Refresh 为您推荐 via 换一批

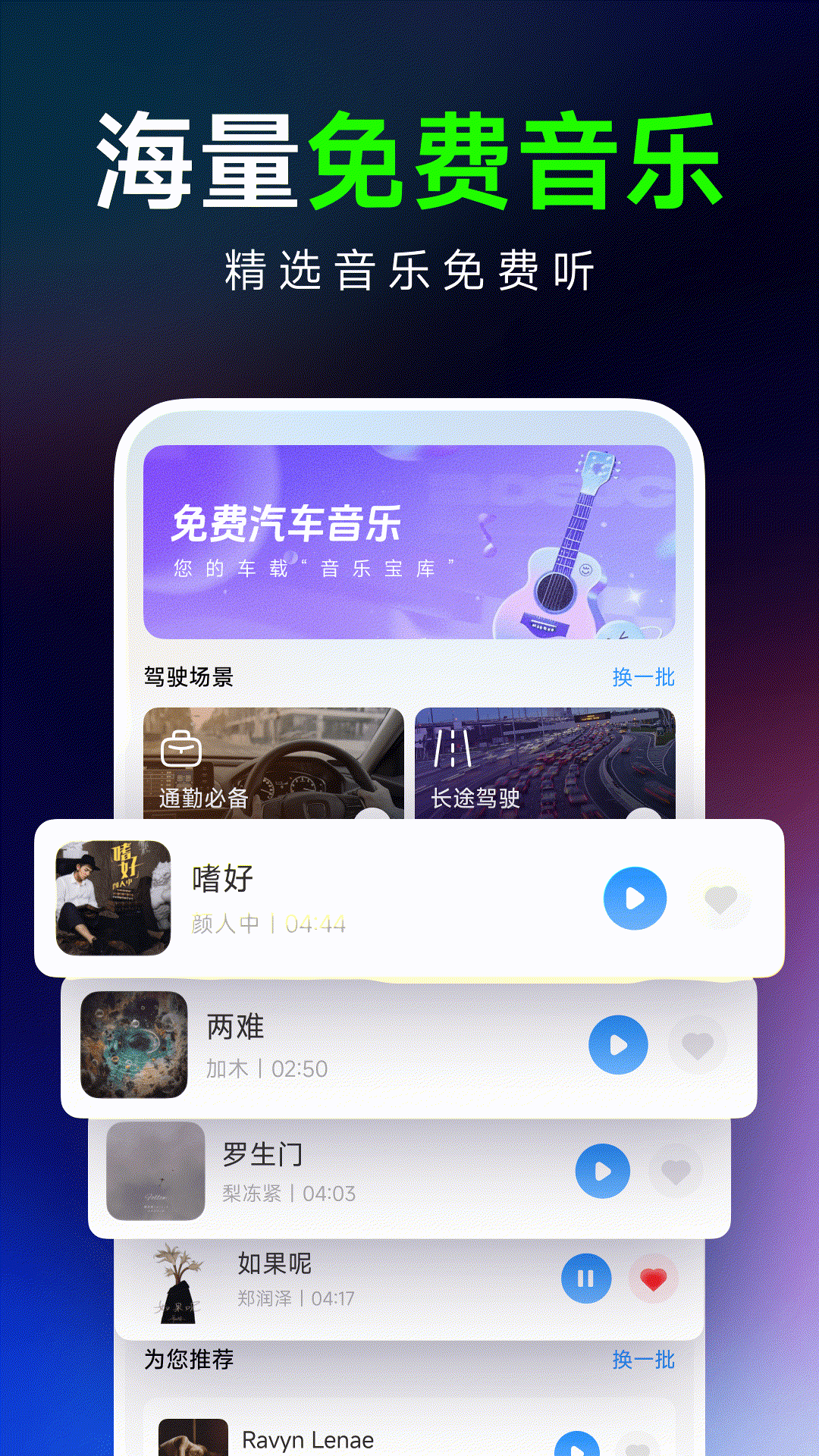click(645, 1360)
